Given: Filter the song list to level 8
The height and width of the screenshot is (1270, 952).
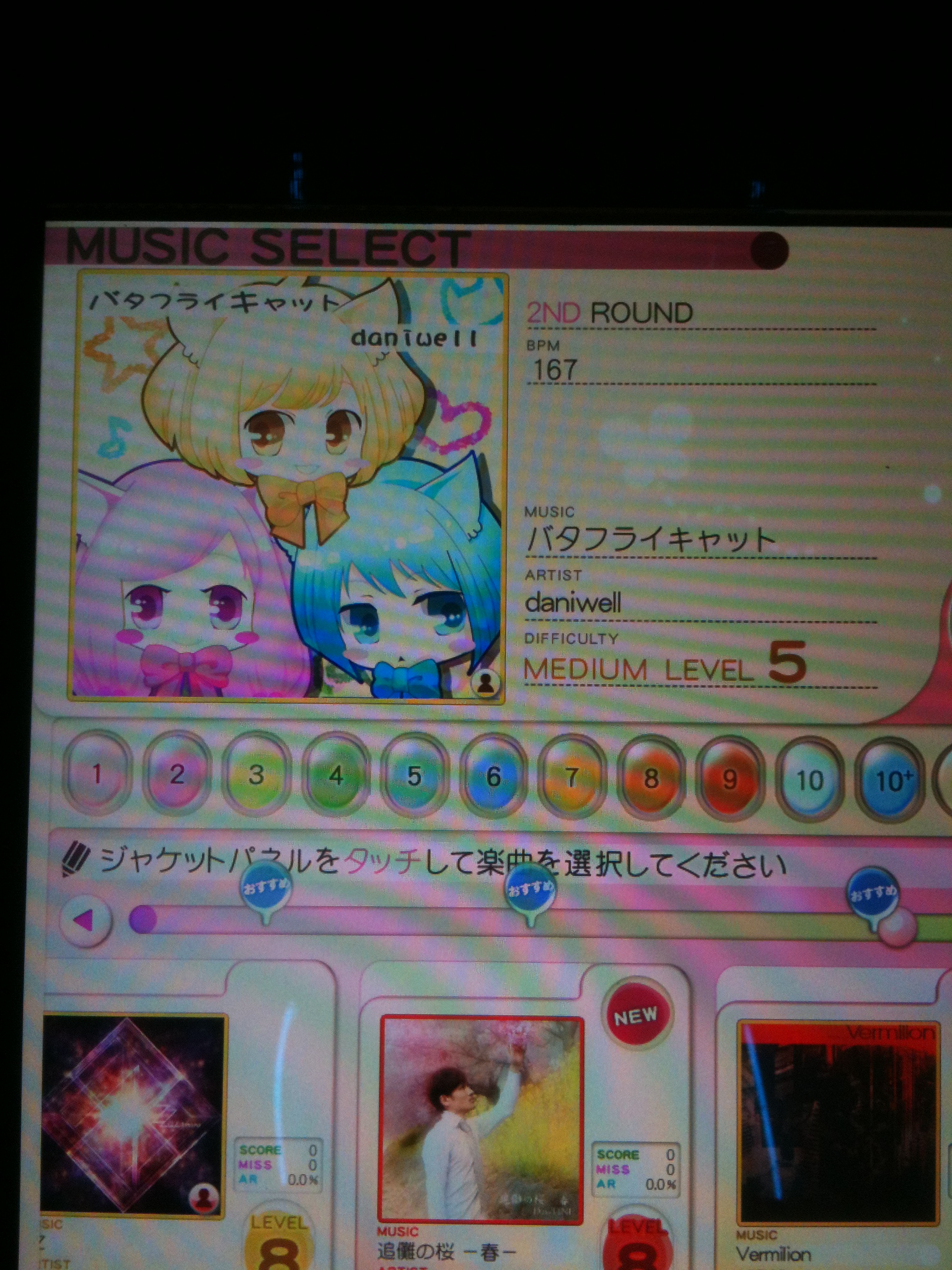Looking at the screenshot, I should [651, 779].
